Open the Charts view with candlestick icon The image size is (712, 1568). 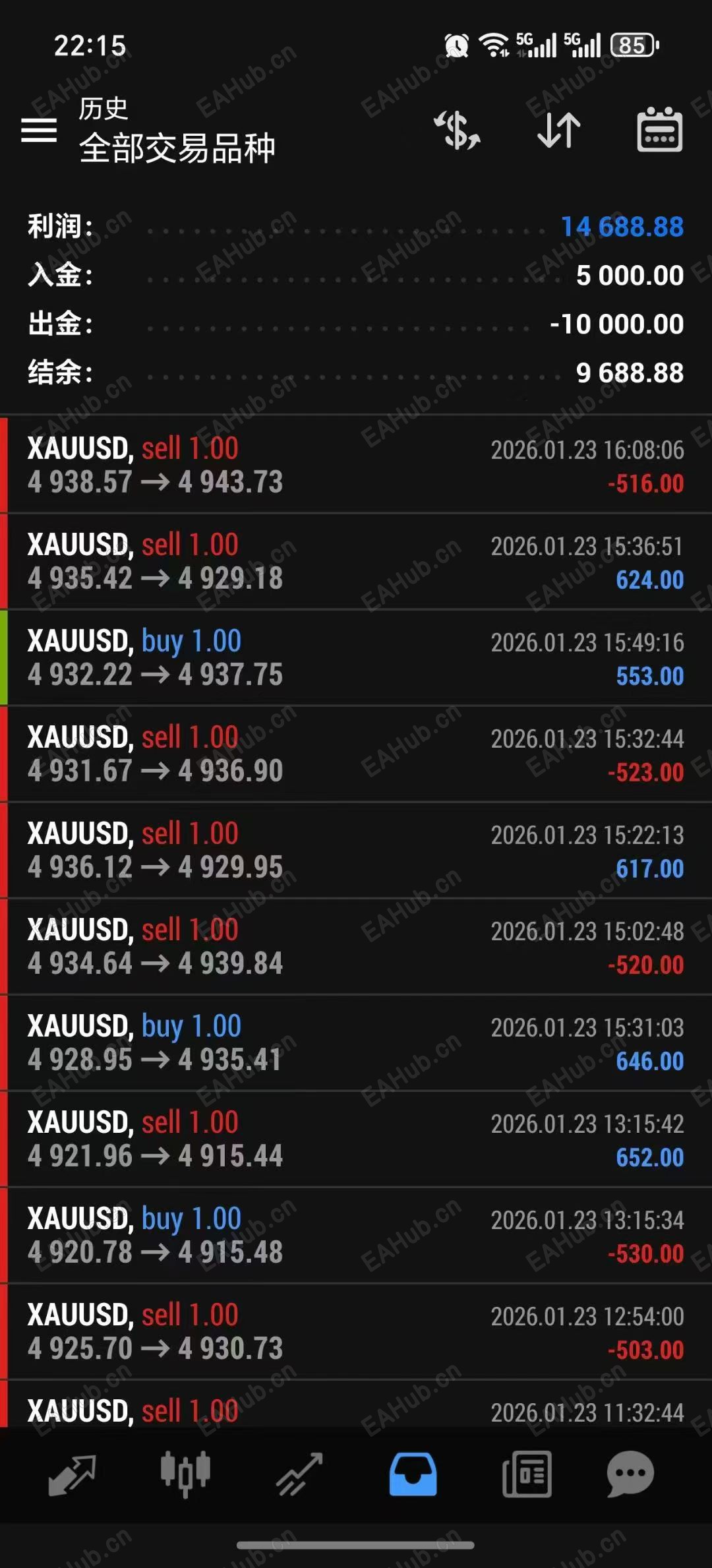pos(185,1475)
